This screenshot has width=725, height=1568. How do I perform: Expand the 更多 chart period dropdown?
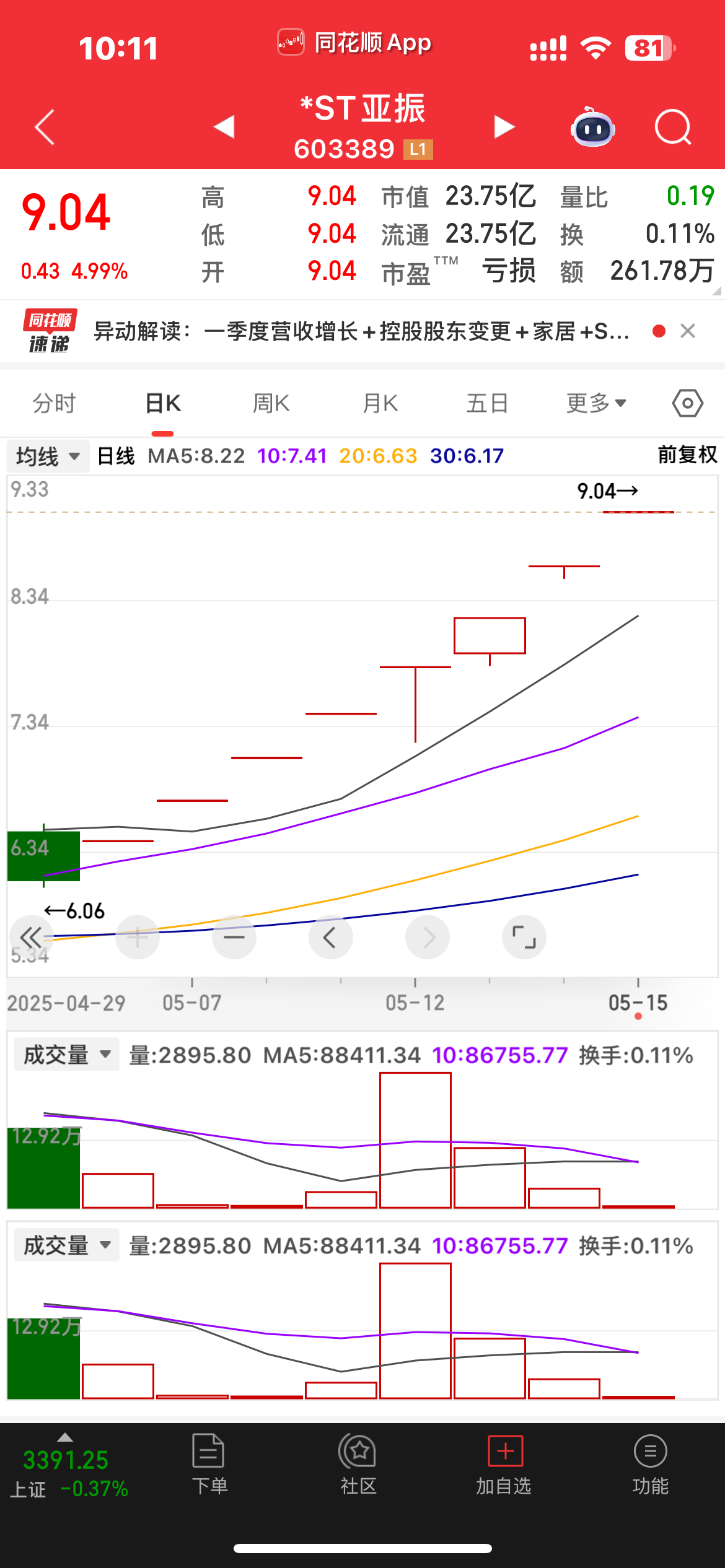point(595,404)
